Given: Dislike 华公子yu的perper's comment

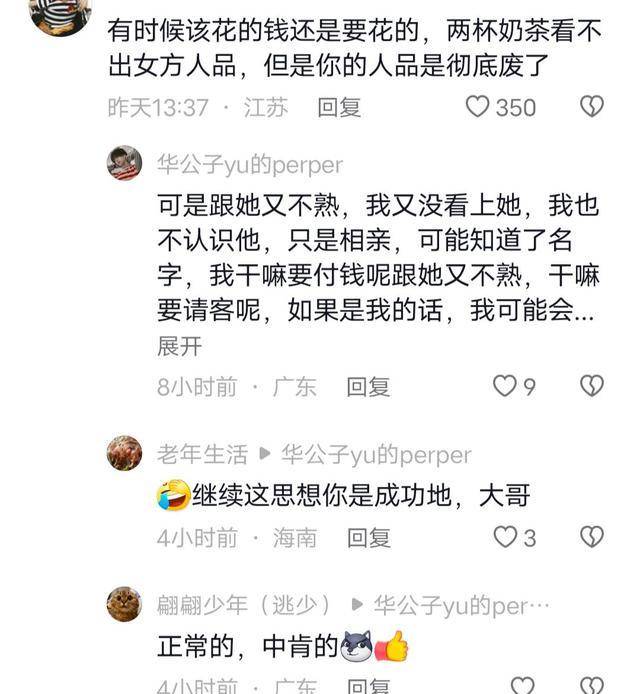Looking at the screenshot, I should [x=592, y=386].
